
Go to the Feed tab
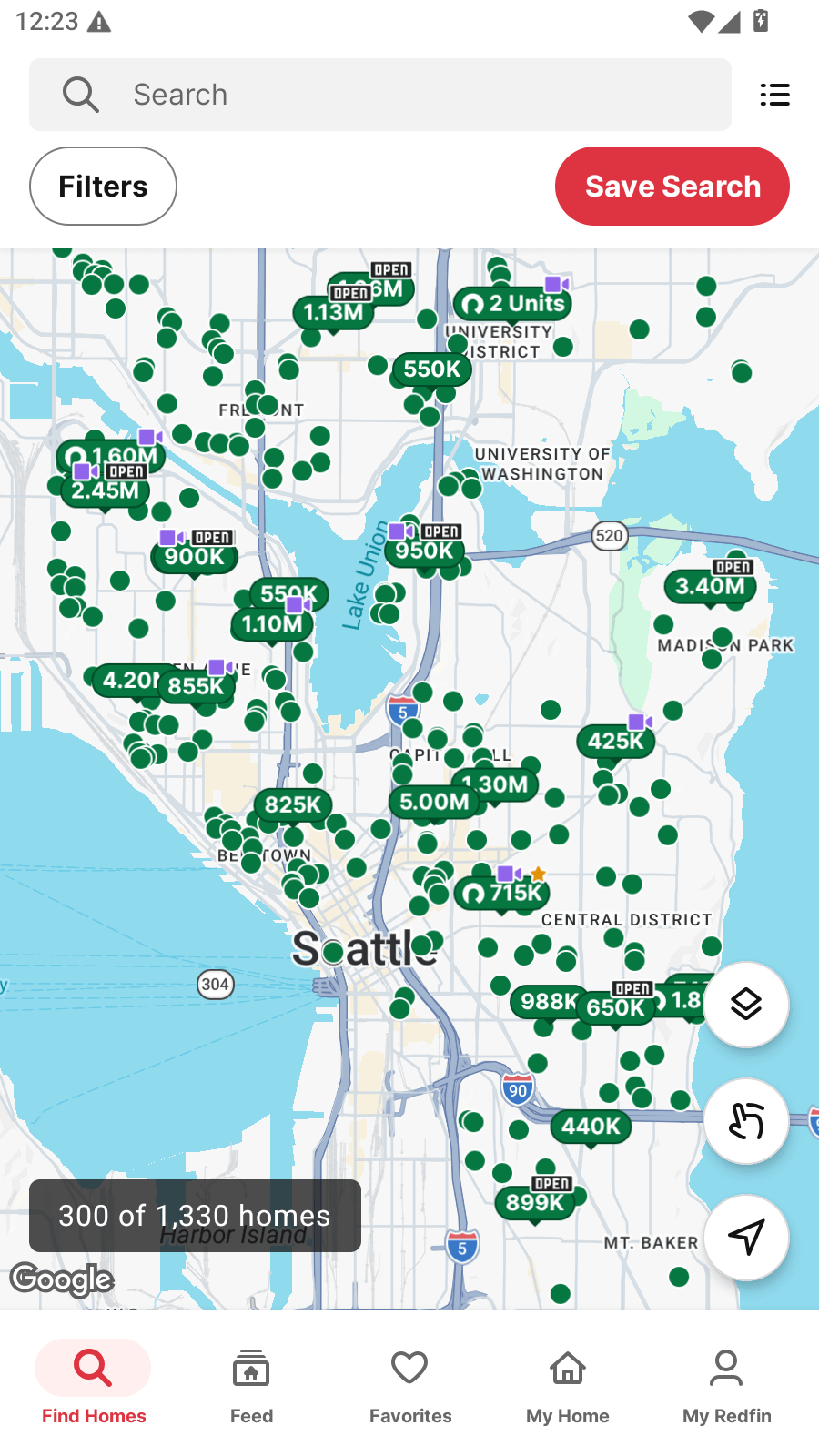coord(251,1387)
